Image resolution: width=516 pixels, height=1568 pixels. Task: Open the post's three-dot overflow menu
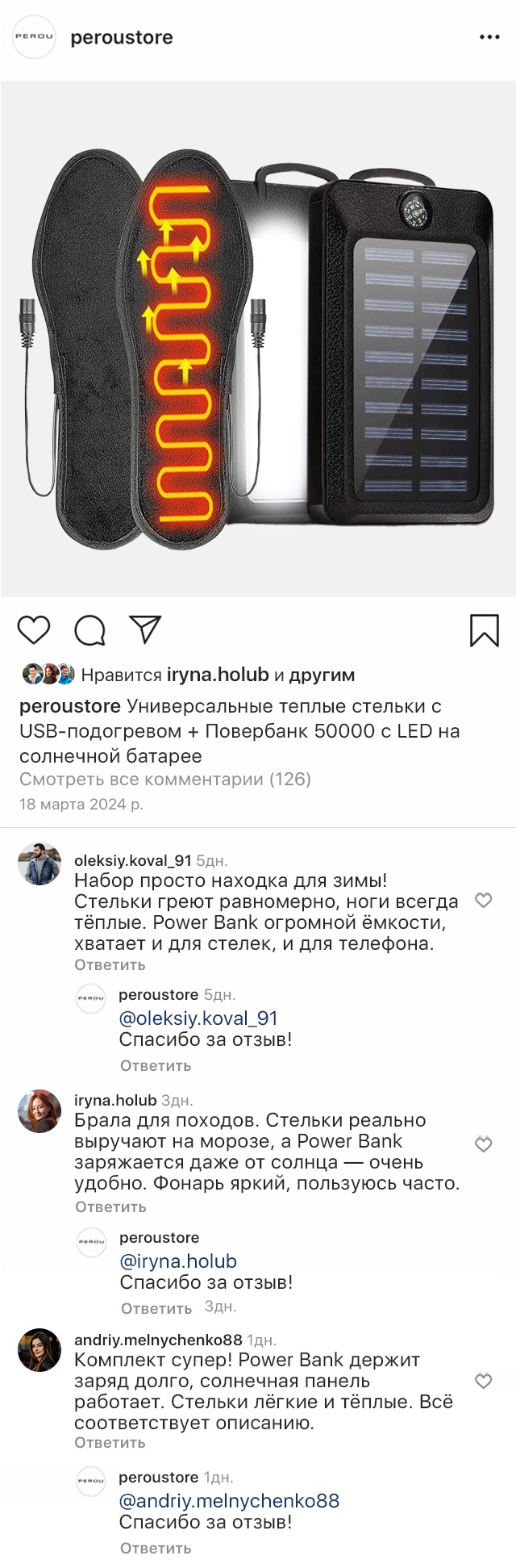pyautogui.click(x=489, y=37)
